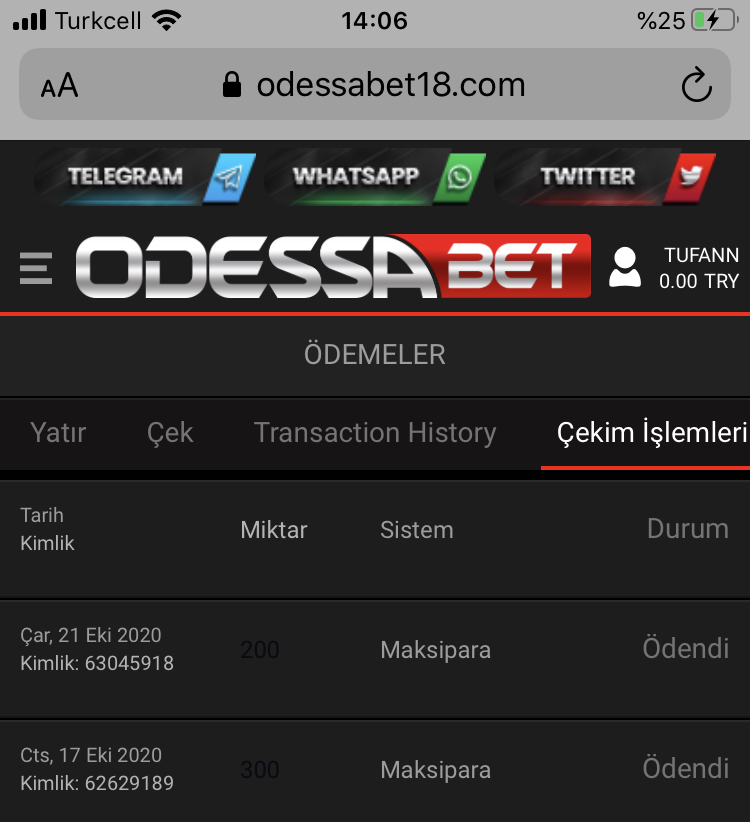Open the Telegram link banner
The height and width of the screenshot is (822, 750).
click(144, 178)
